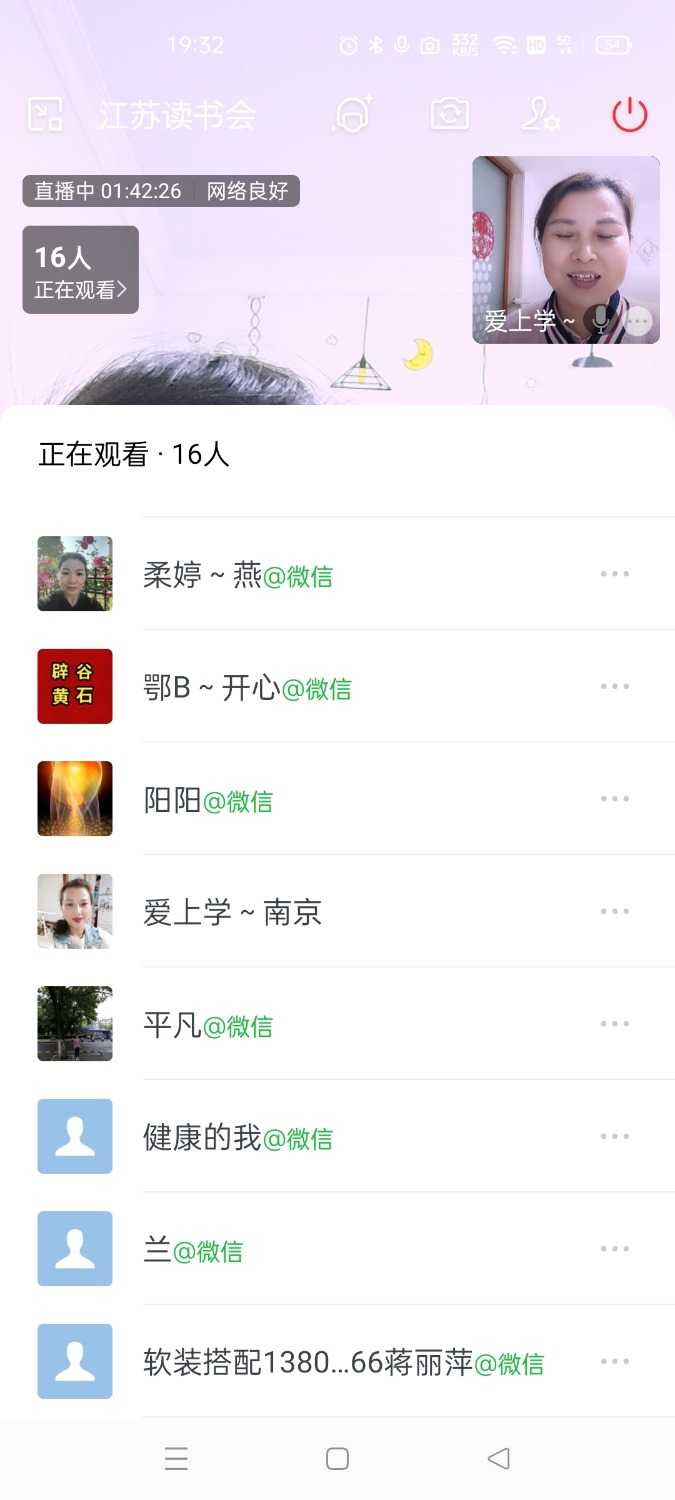Open more options for 鄂B～开心

pyautogui.click(x=614, y=687)
